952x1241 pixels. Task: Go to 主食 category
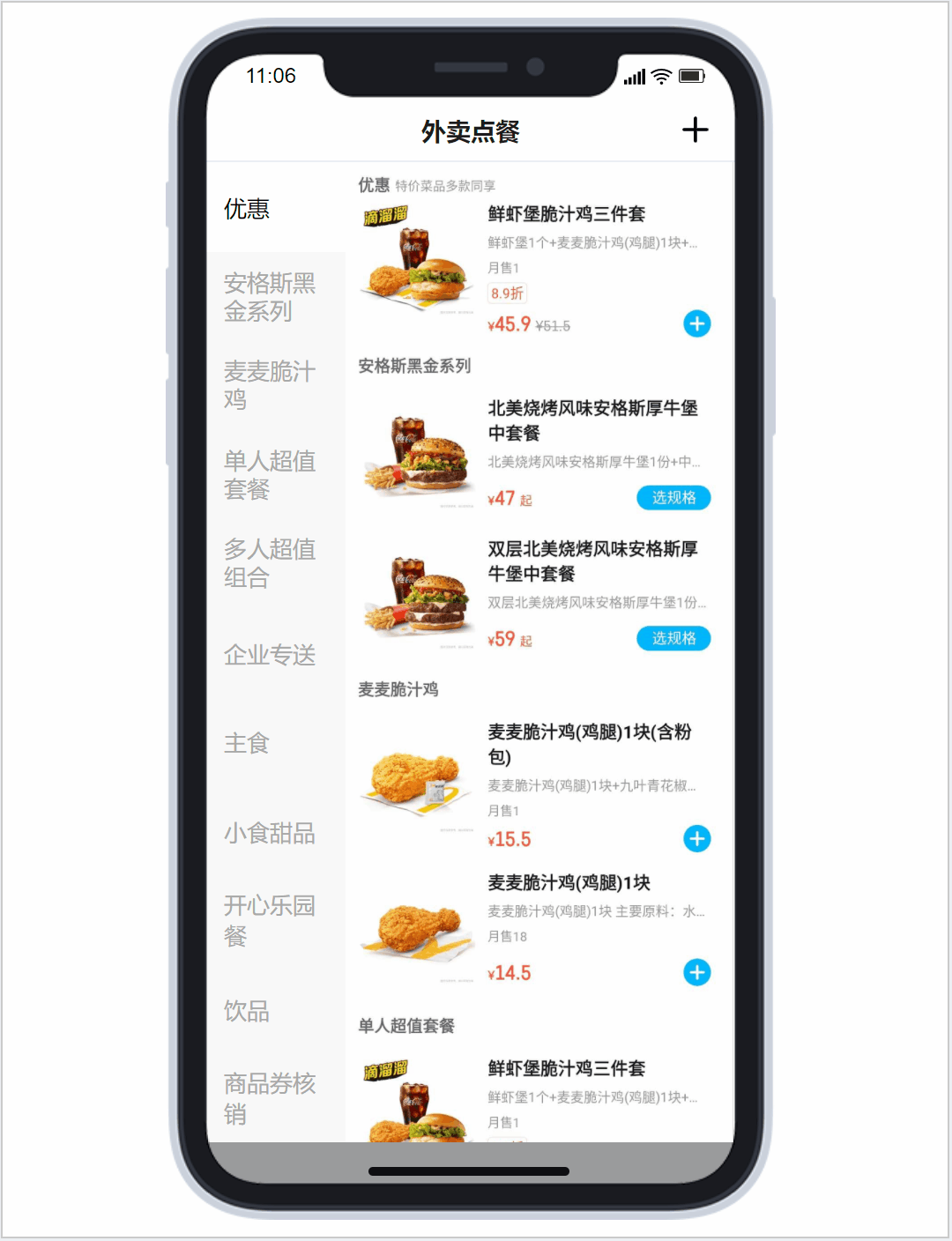tap(248, 744)
